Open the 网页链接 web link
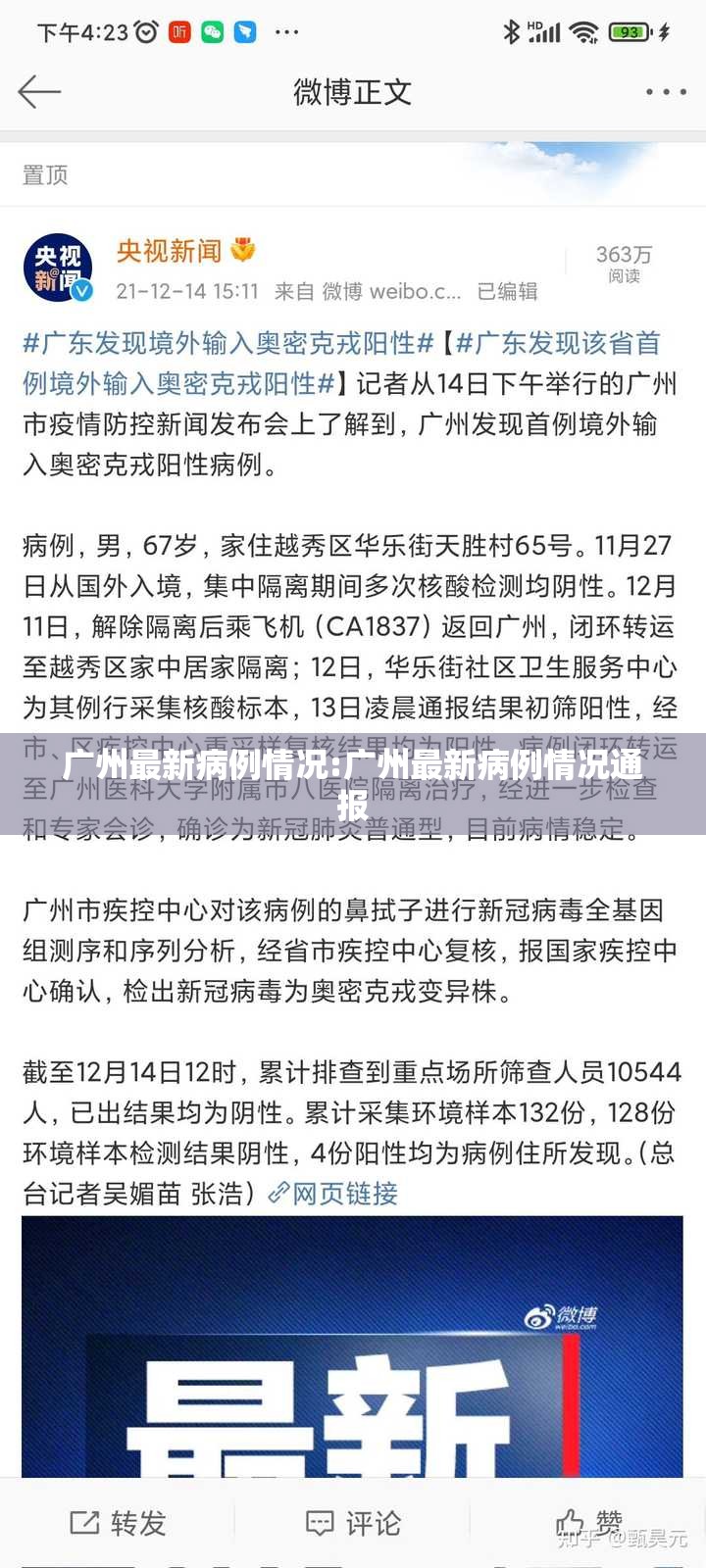Screen dimensions: 706x1568 coord(333,1194)
